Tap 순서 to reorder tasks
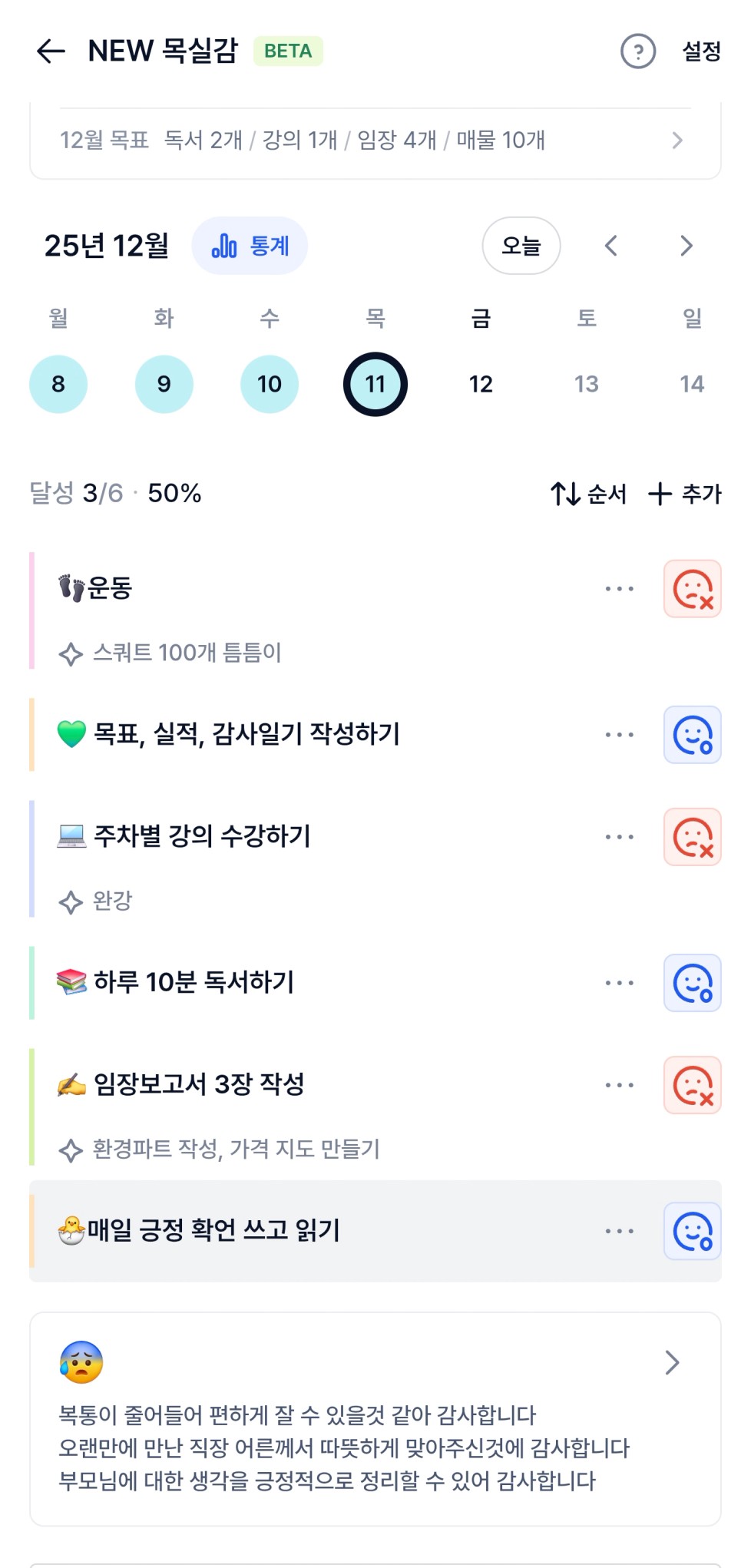Image resolution: width=751 pixels, height=1568 pixels. (589, 494)
